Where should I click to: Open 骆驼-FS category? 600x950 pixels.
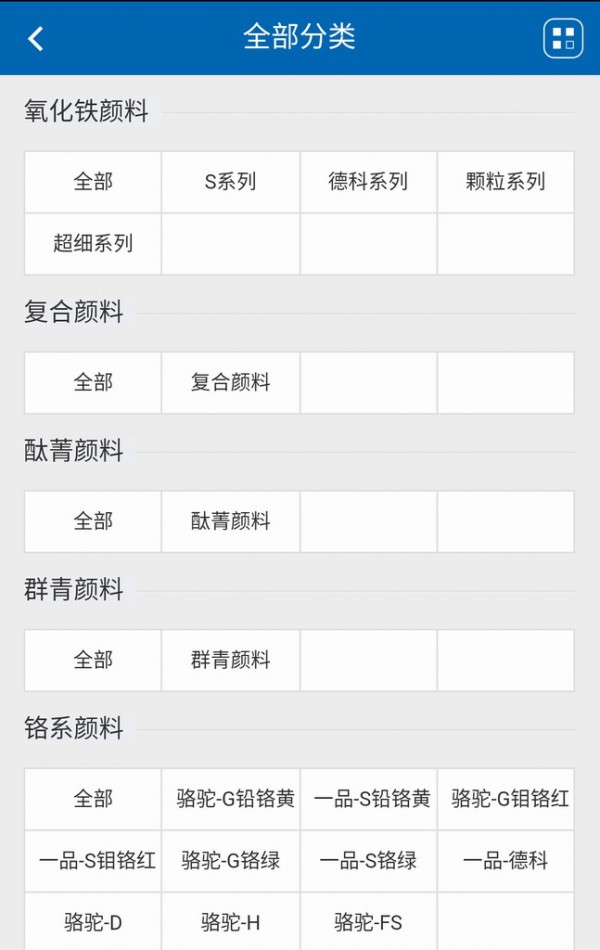[368, 922]
